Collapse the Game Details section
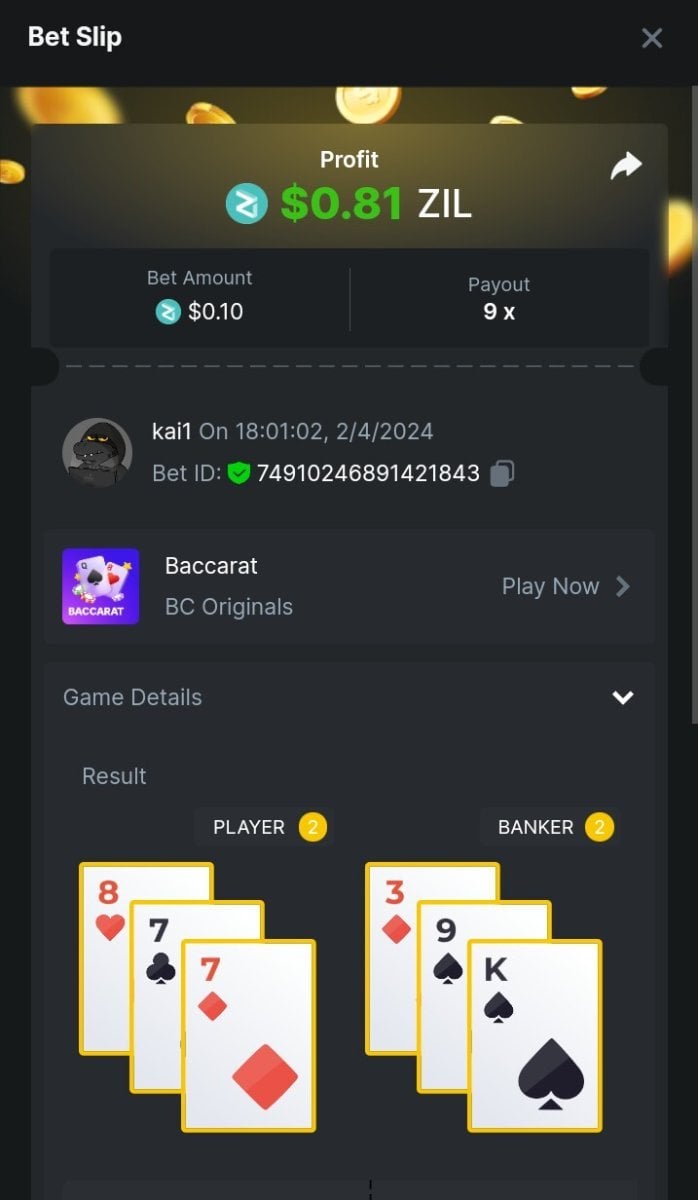The image size is (698, 1200). pyautogui.click(x=622, y=697)
